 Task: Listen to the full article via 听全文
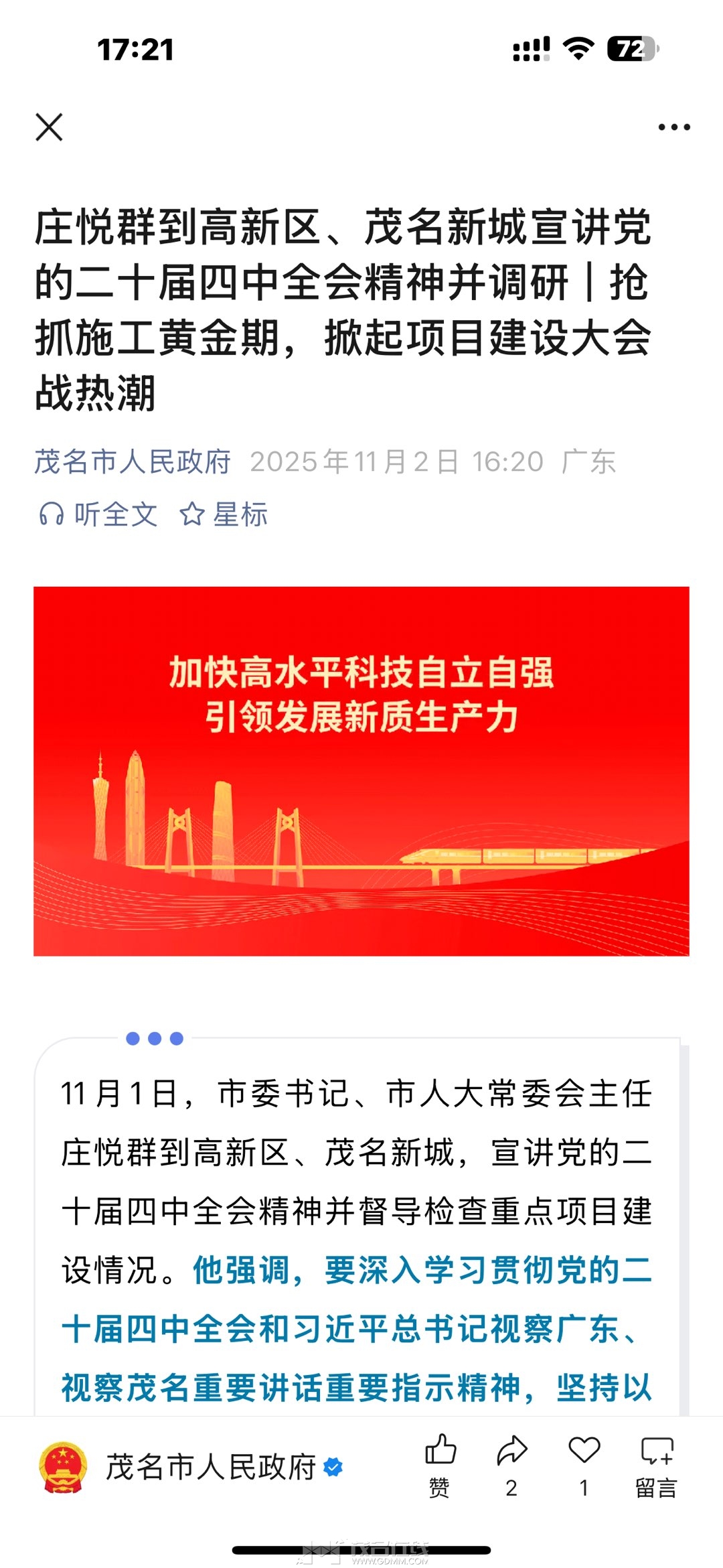98,514
